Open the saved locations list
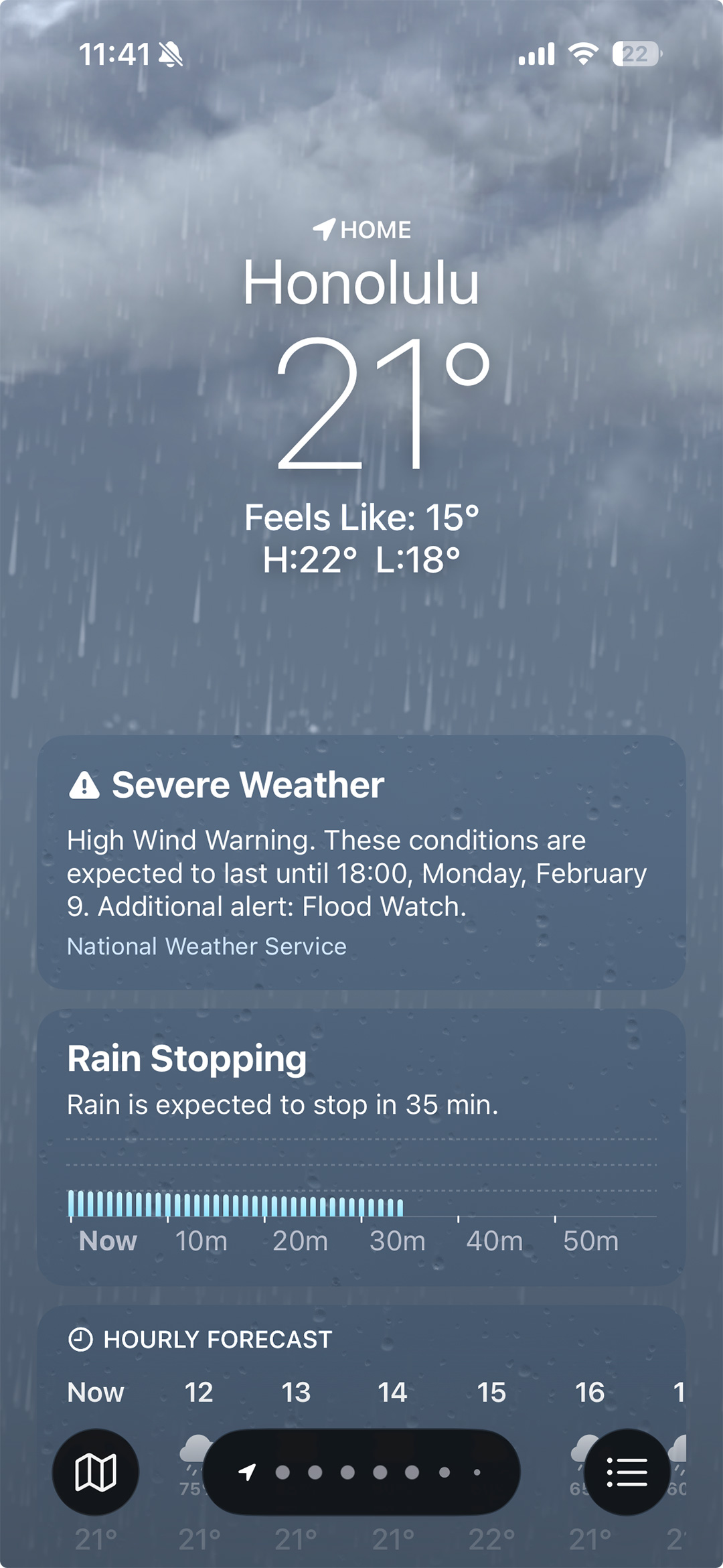 [627, 1472]
